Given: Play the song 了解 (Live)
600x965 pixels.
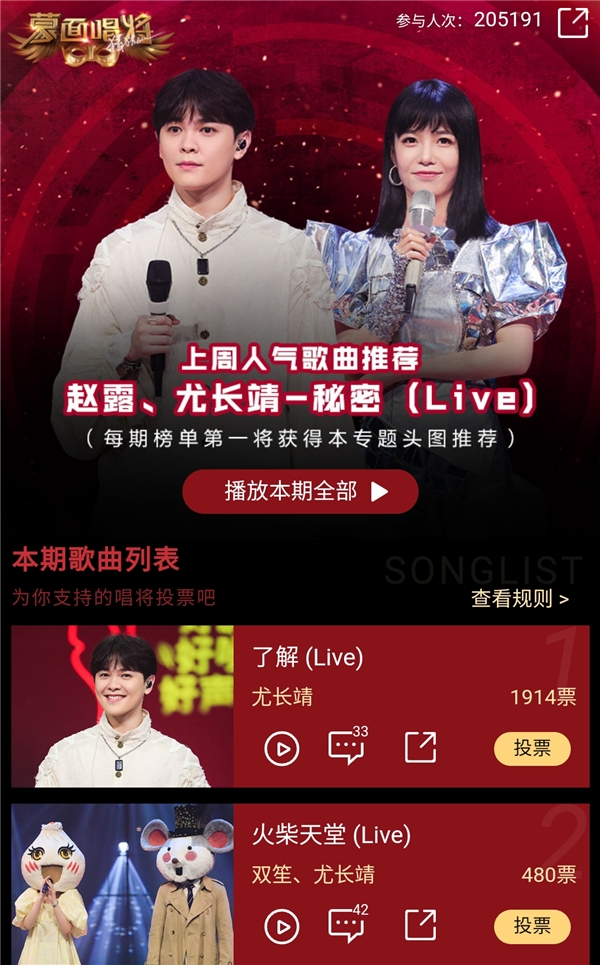Looking at the screenshot, I should pyautogui.click(x=281, y=748).
